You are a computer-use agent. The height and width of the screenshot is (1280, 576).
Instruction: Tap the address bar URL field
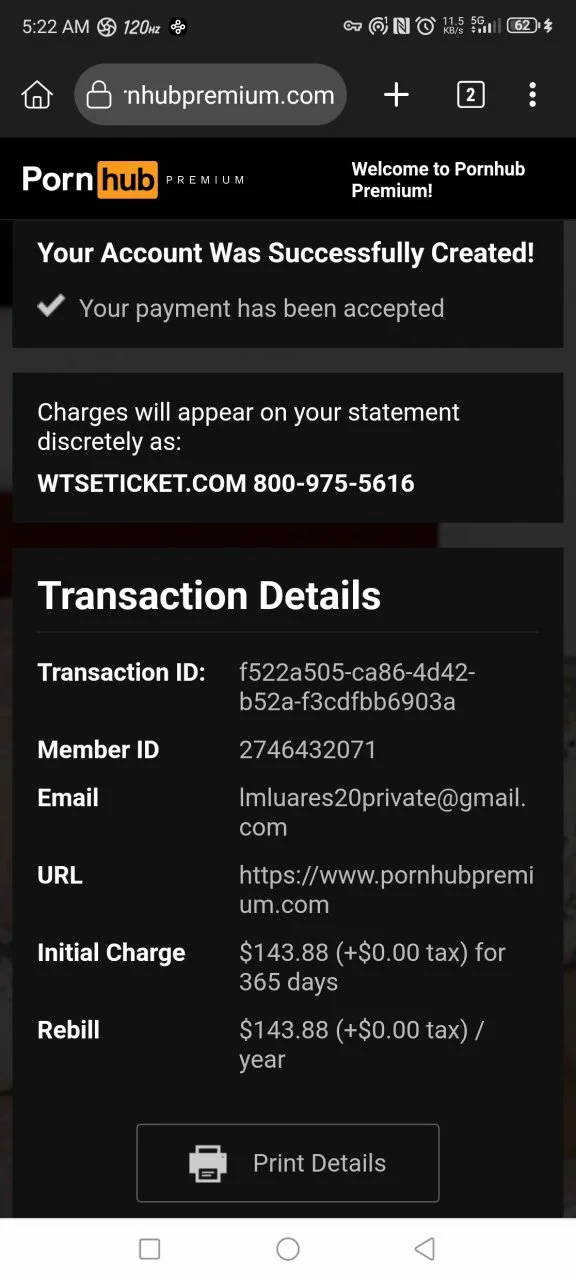click(211, 95)
